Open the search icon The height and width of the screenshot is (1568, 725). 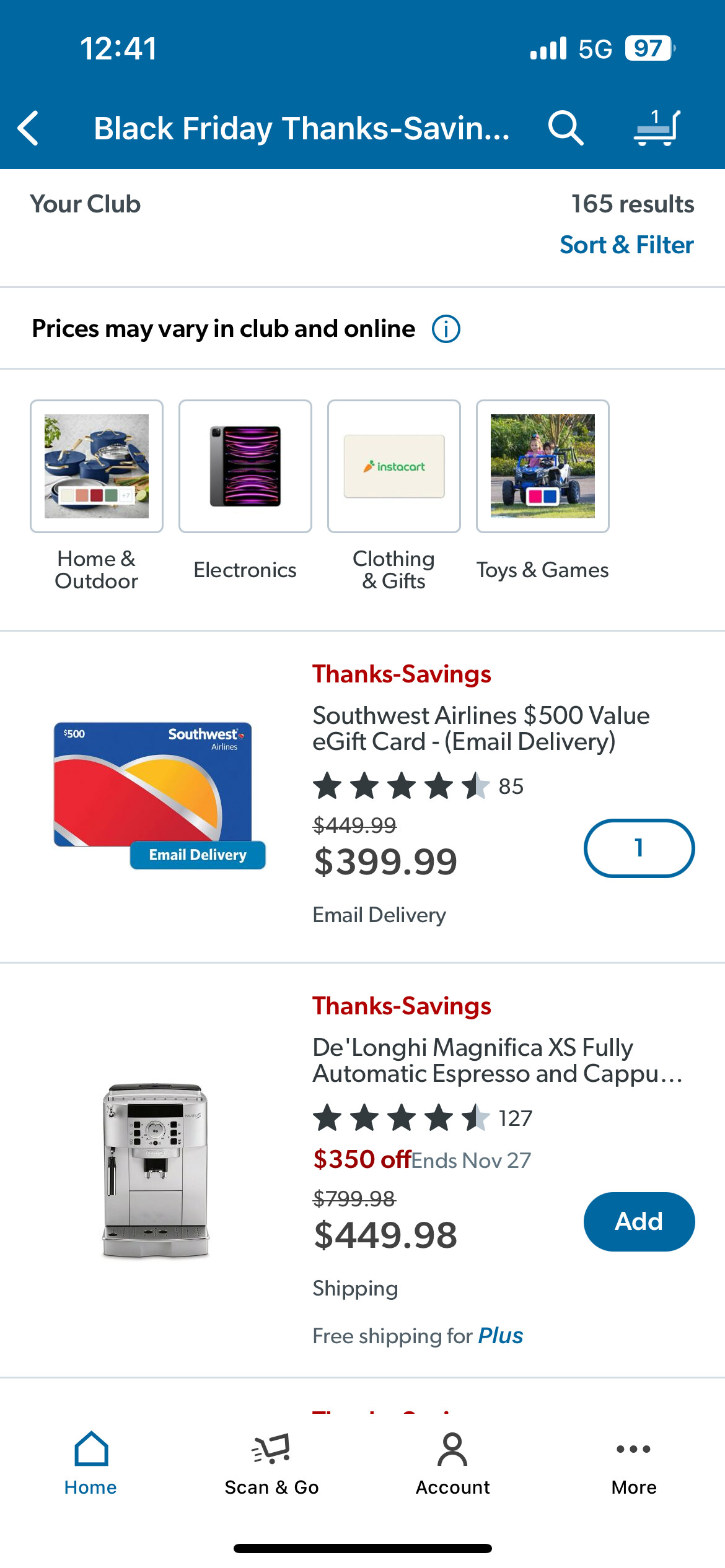tap(565, 128)
